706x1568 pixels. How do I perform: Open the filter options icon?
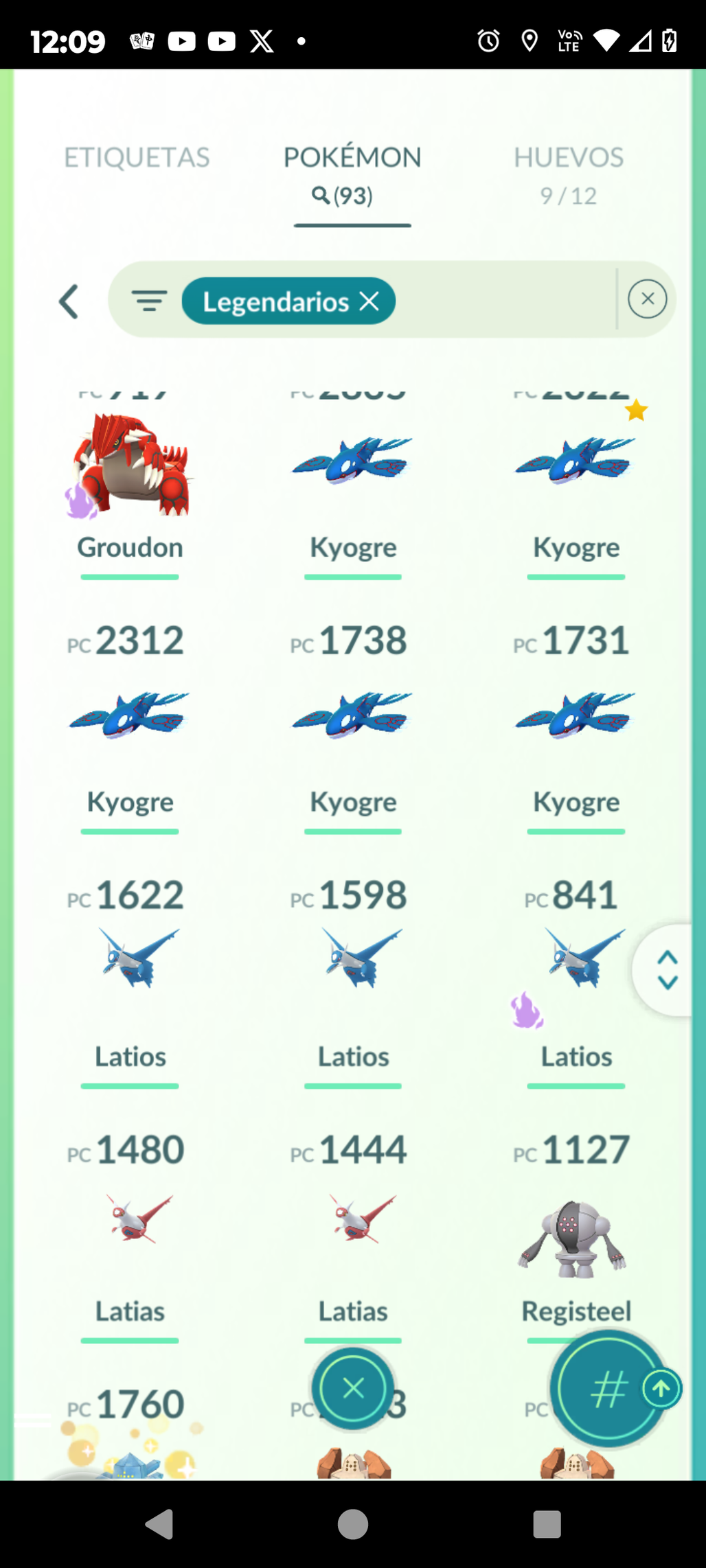pos(149,301)
